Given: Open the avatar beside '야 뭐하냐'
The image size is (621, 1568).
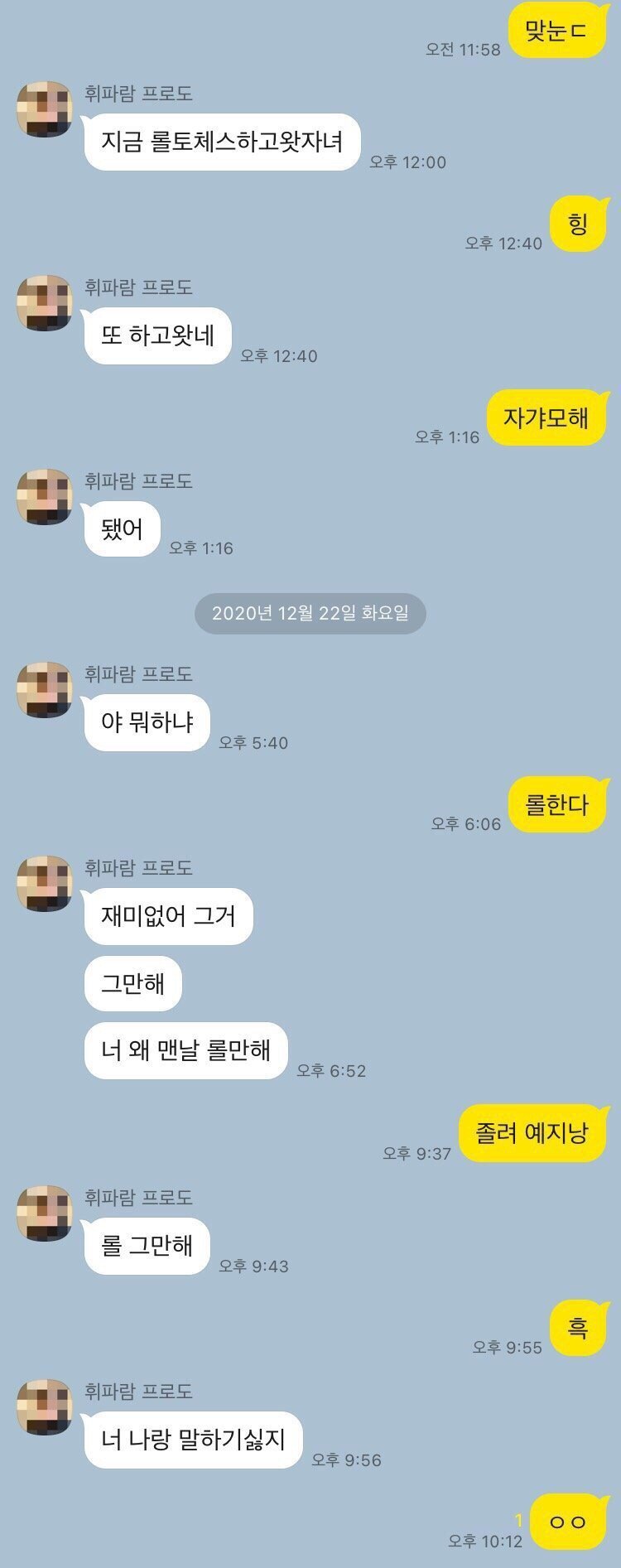Looking at the screenshot, I should click(x=45, y=690).
